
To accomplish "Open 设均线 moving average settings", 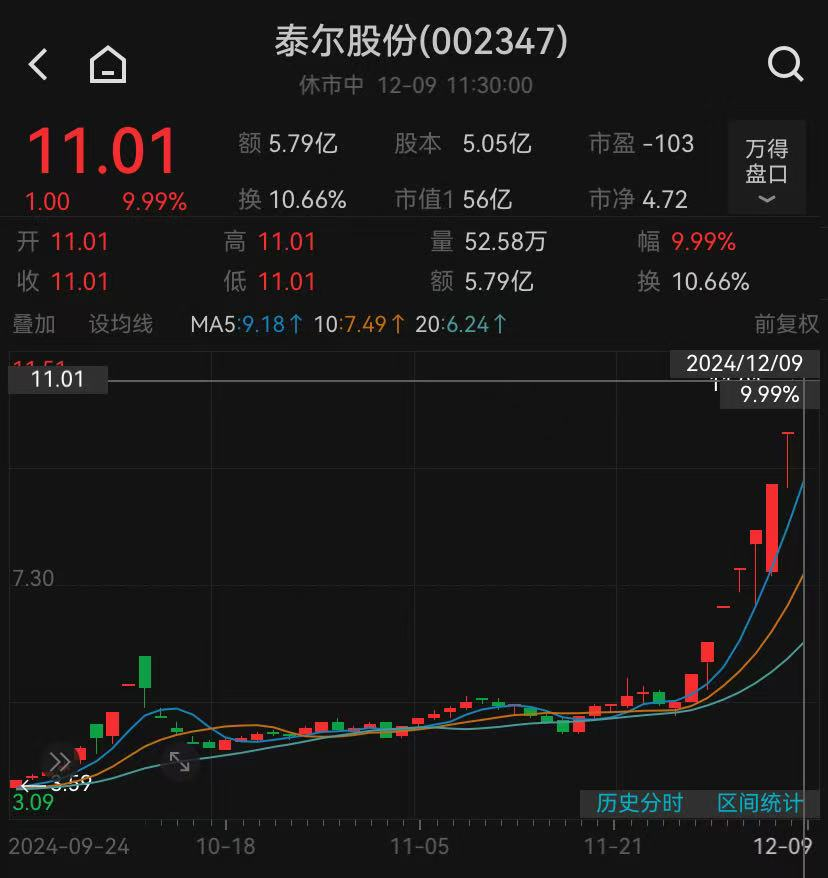I will [x=121, y=324].
